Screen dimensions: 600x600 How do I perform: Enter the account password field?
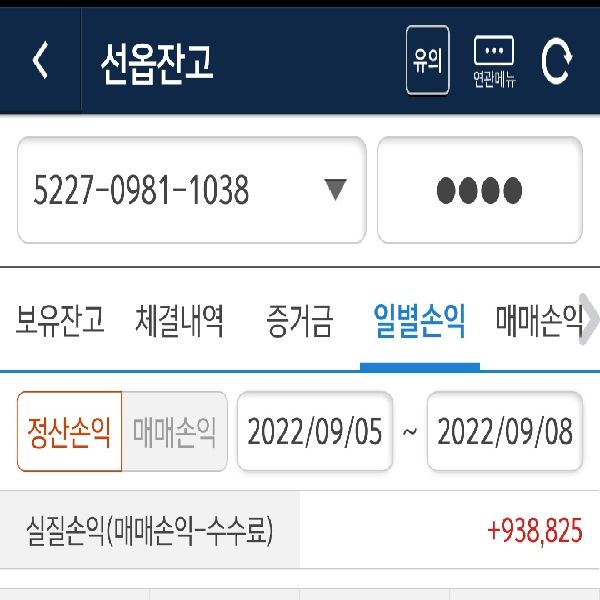point(479,190)
